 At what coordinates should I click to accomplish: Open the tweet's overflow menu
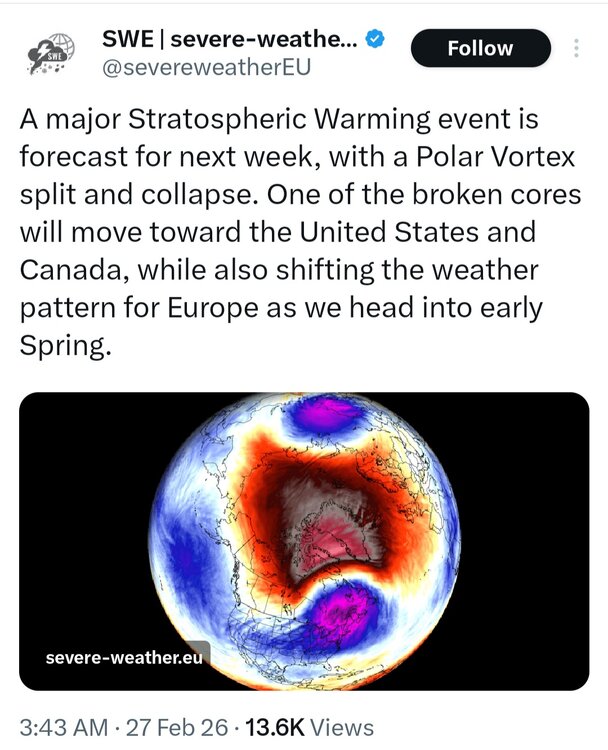point(576,48)
